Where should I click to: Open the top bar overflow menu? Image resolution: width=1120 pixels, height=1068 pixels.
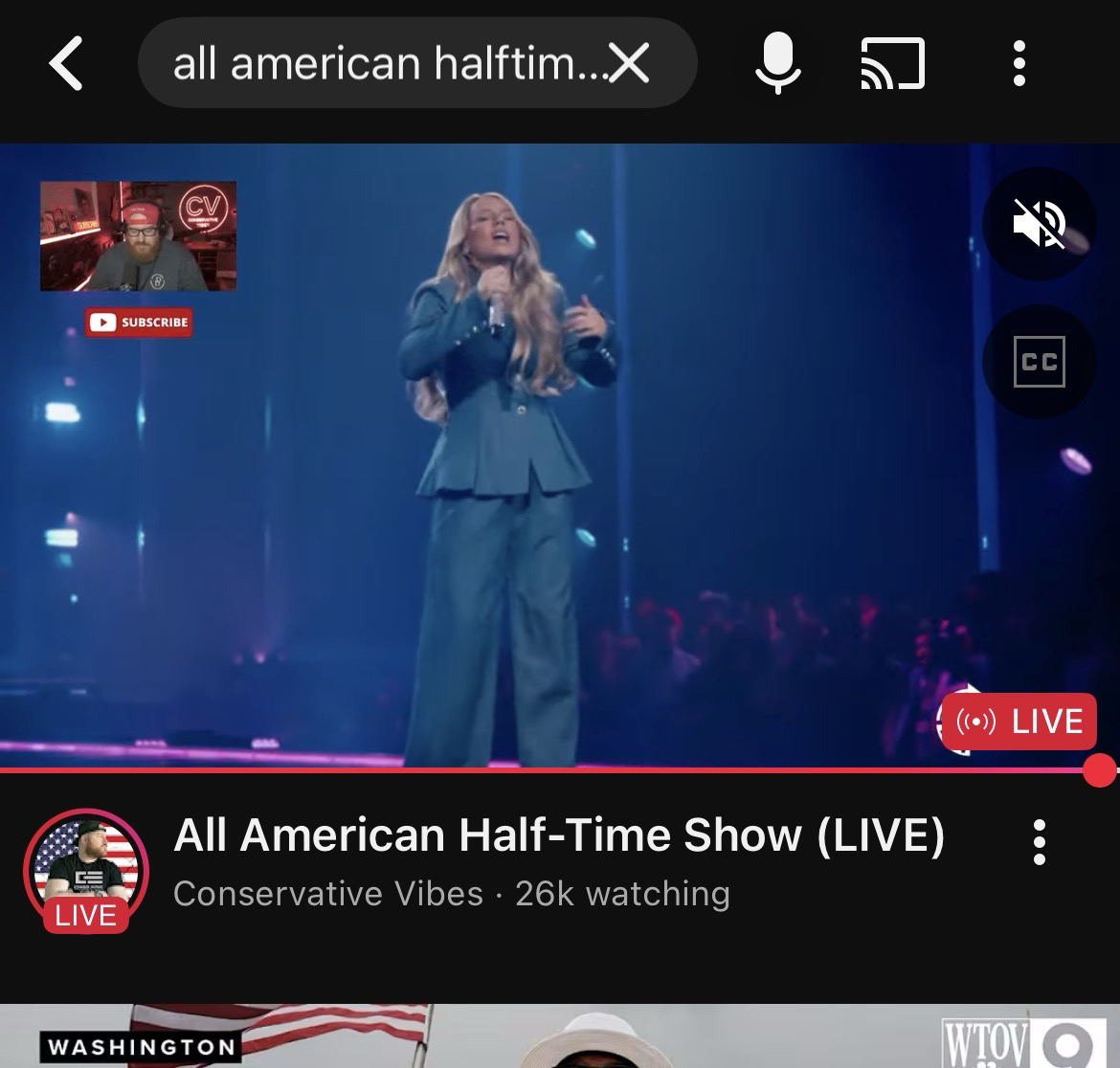tap(1019, 64)
